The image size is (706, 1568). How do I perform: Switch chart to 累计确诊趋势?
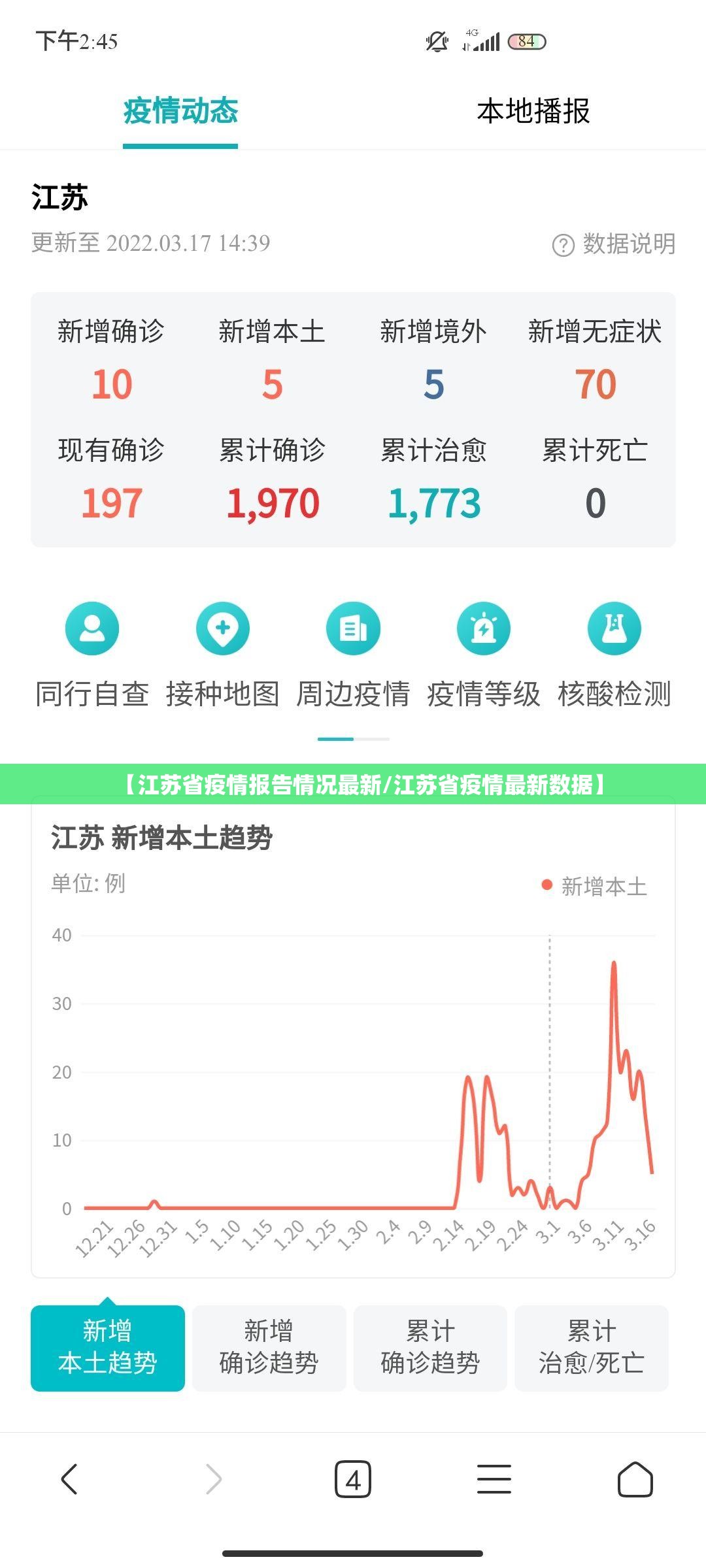point(430,1348)
